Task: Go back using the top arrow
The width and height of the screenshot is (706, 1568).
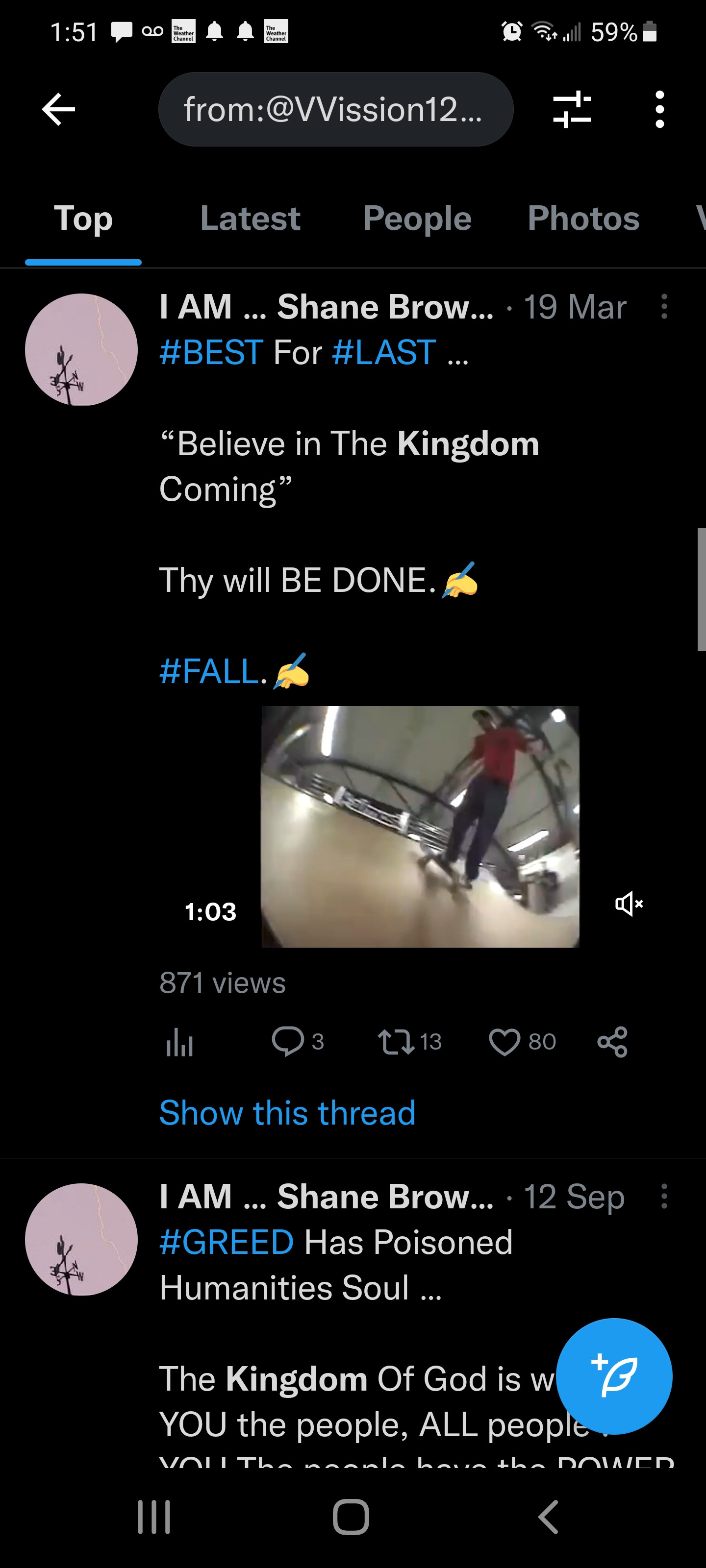Action: 58,110
